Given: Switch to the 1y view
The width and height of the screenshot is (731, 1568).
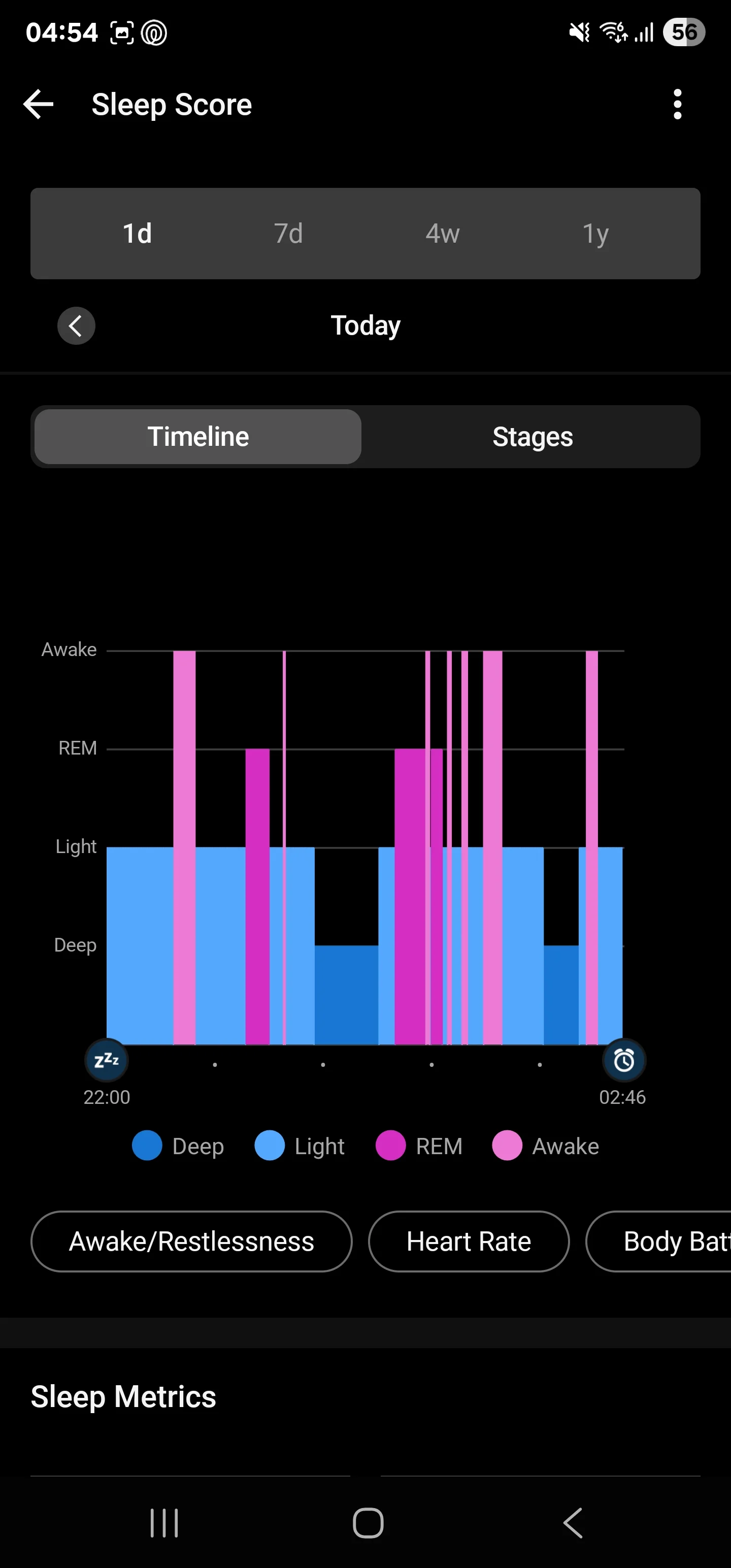Looking at the screenshot, I should tap(595, 233).
